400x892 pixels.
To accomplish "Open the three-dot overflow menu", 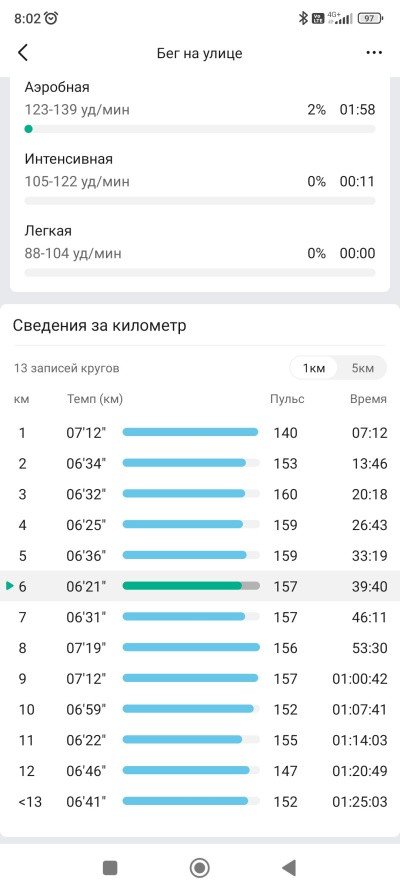I will [x=374, y=53].
